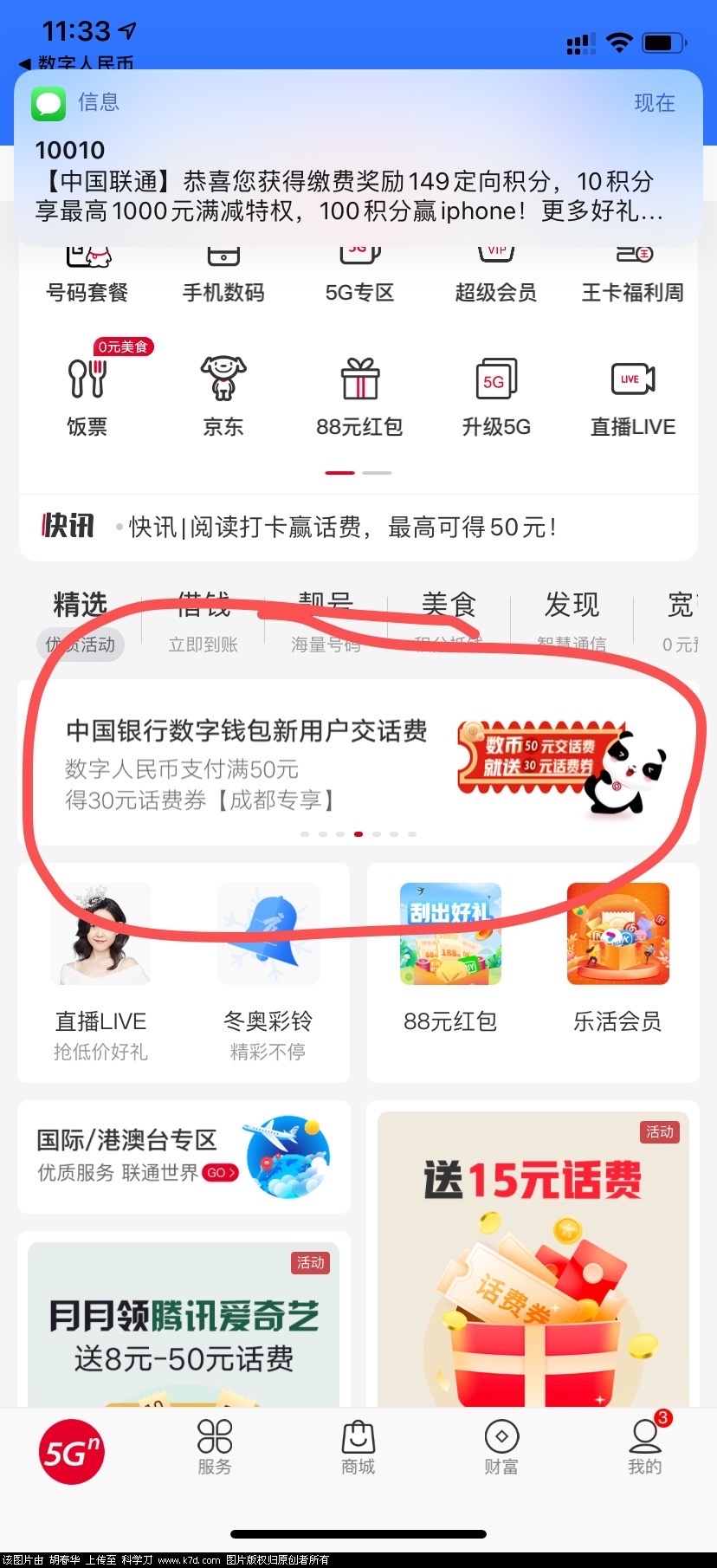The height and width of the screenshot is (1568, 717).
Task: Open 5G专区 shortcut
Action: point(359,277)
